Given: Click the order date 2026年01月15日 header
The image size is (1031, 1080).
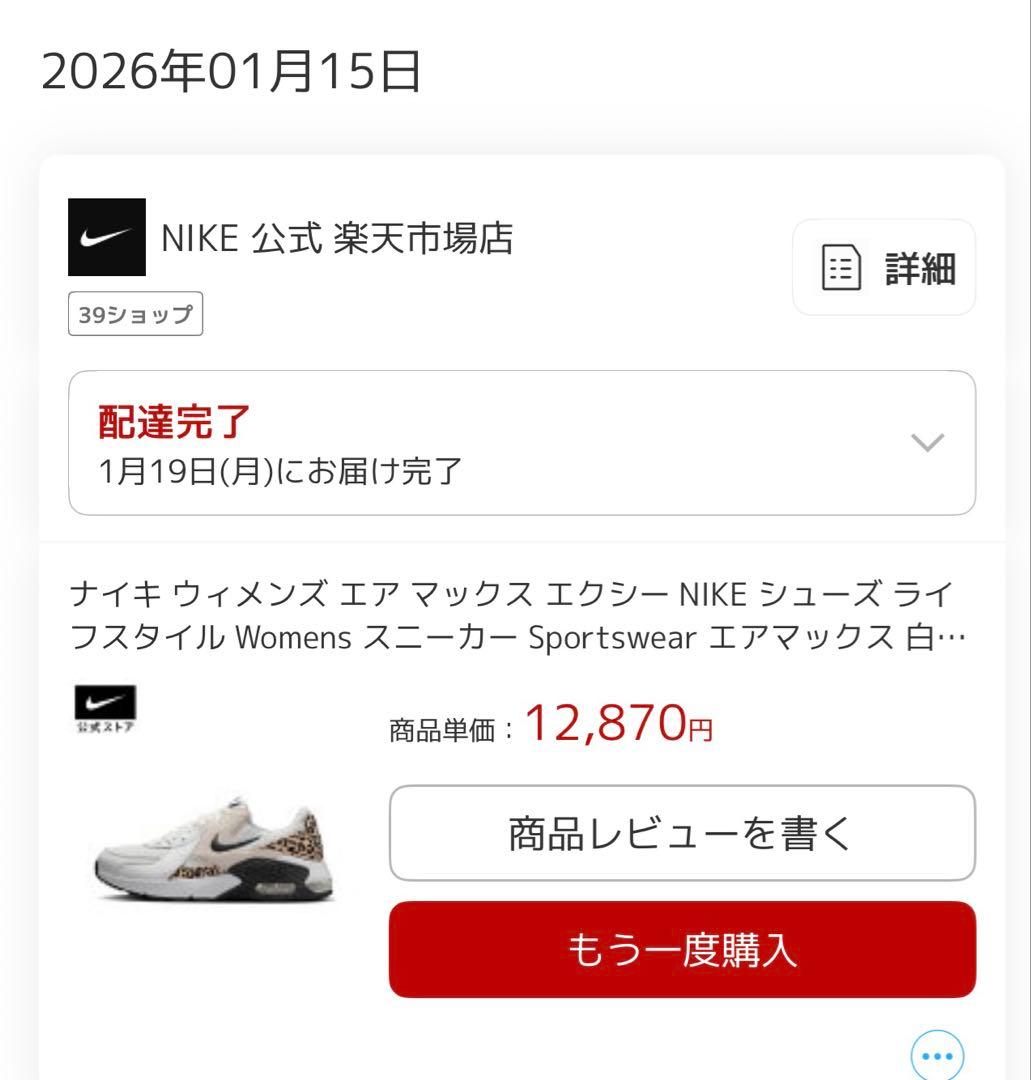Looking at the screenshot, I should 230,70.
